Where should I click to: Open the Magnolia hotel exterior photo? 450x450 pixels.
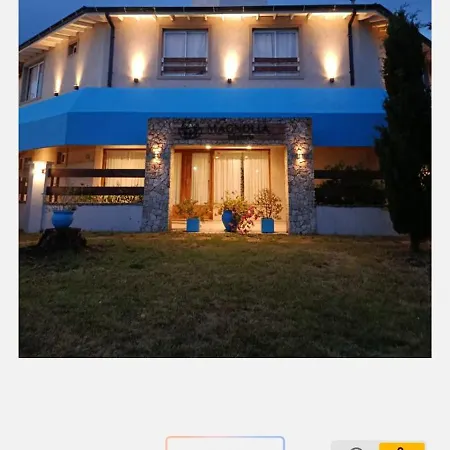[225, 179]
